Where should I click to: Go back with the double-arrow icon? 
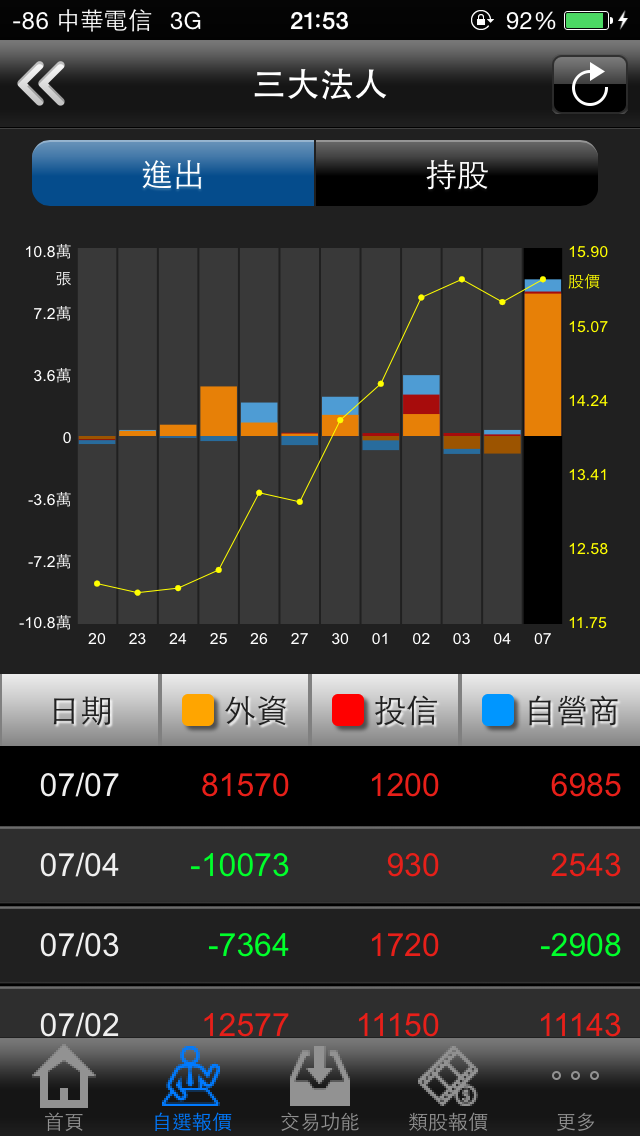42,84
